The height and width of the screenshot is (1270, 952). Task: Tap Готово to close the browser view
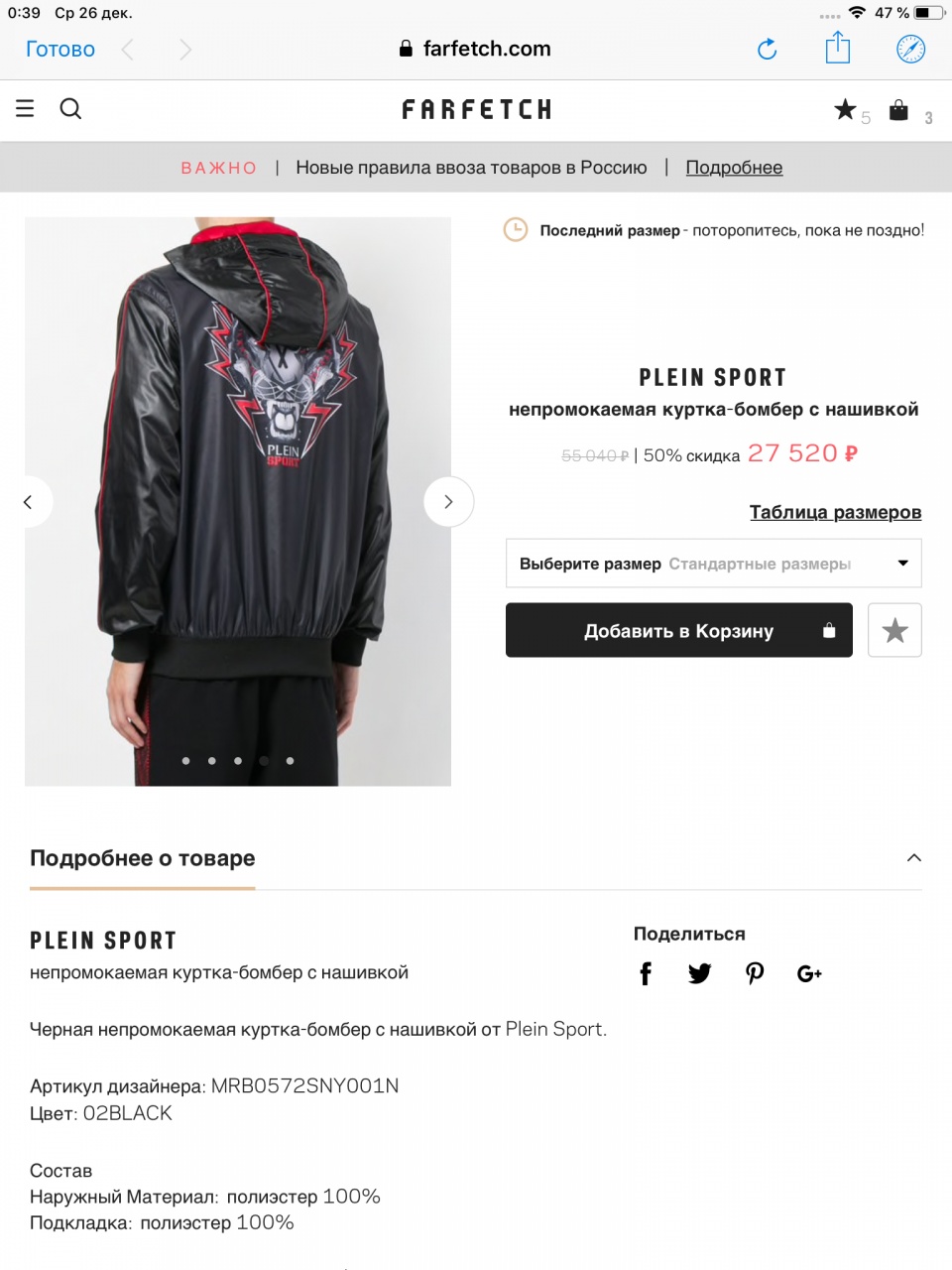[x=60, y=50]
